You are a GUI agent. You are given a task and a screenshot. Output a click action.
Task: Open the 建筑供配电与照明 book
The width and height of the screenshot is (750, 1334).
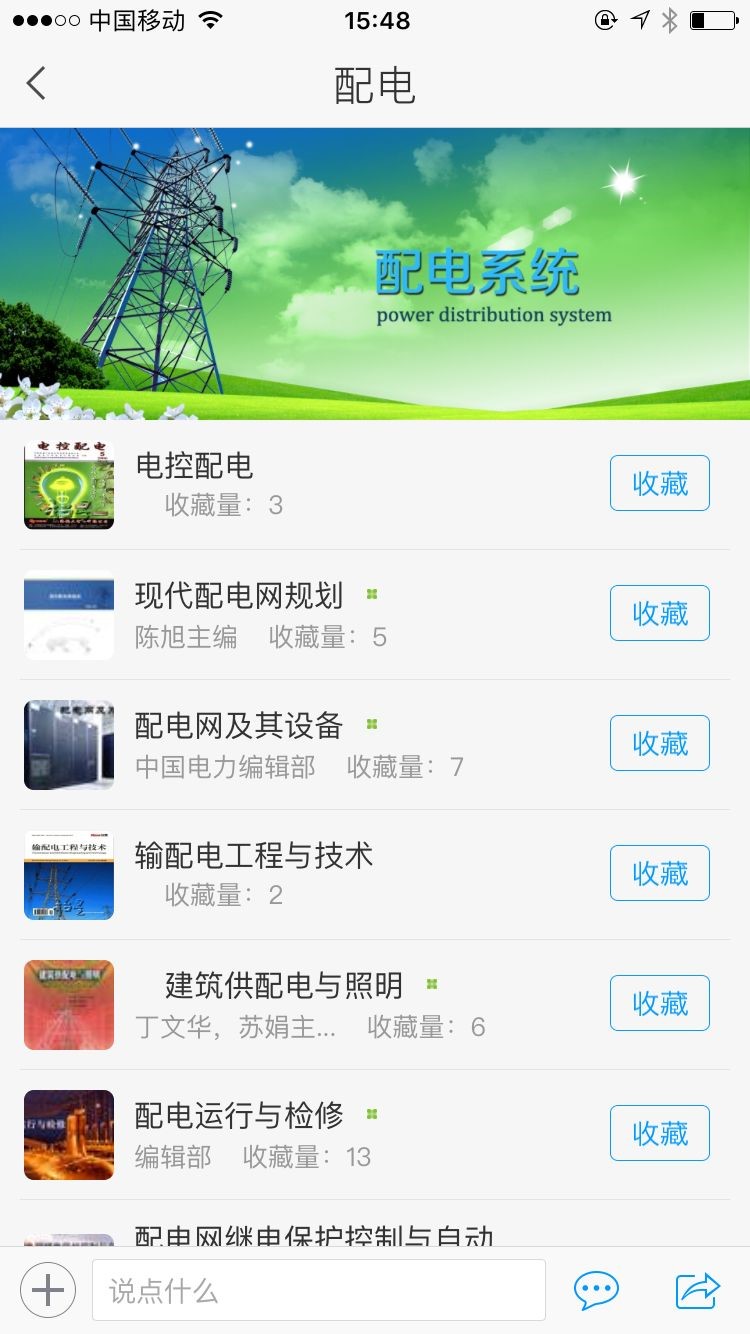(284, 986)
